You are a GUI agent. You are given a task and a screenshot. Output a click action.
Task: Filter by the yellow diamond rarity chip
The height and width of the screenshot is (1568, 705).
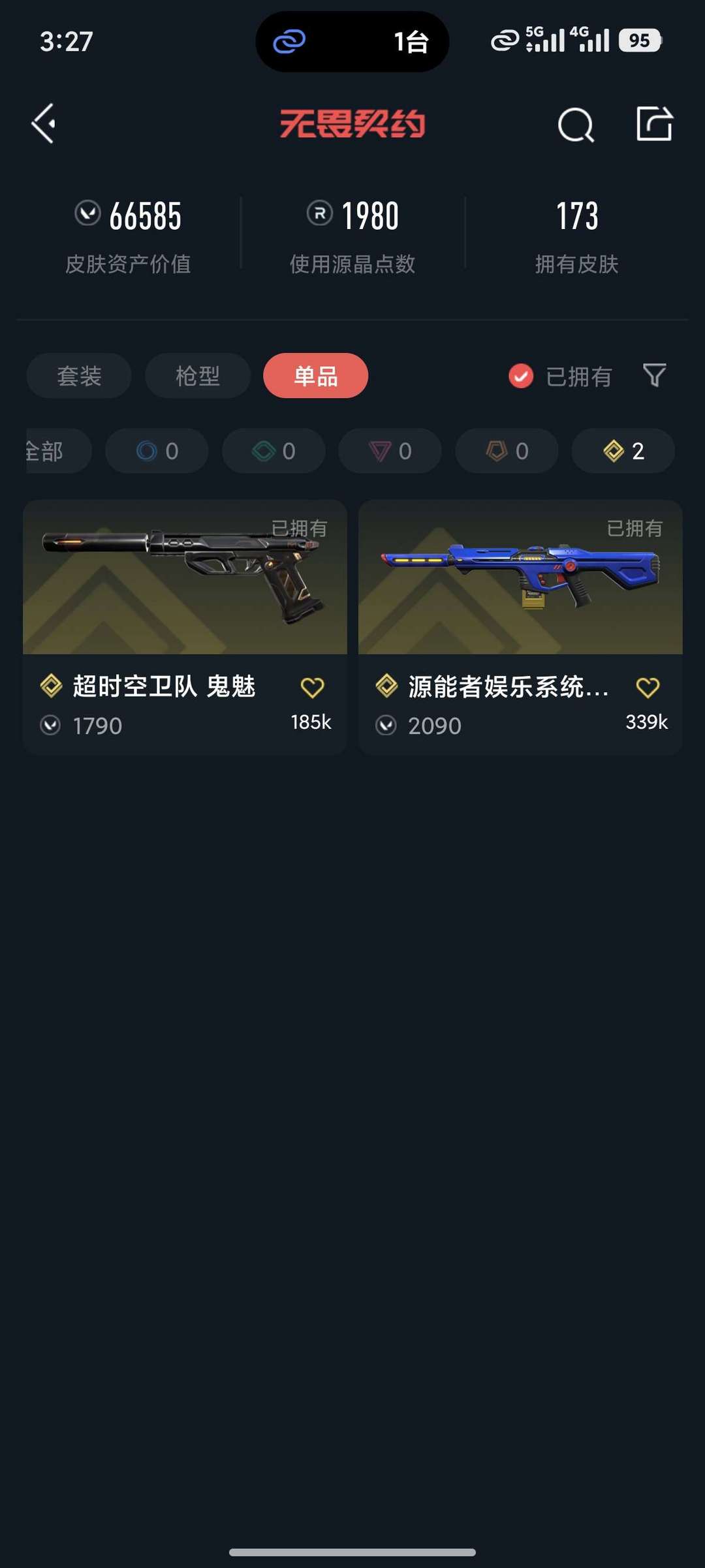pyautogui.click(x=623, y=451)
